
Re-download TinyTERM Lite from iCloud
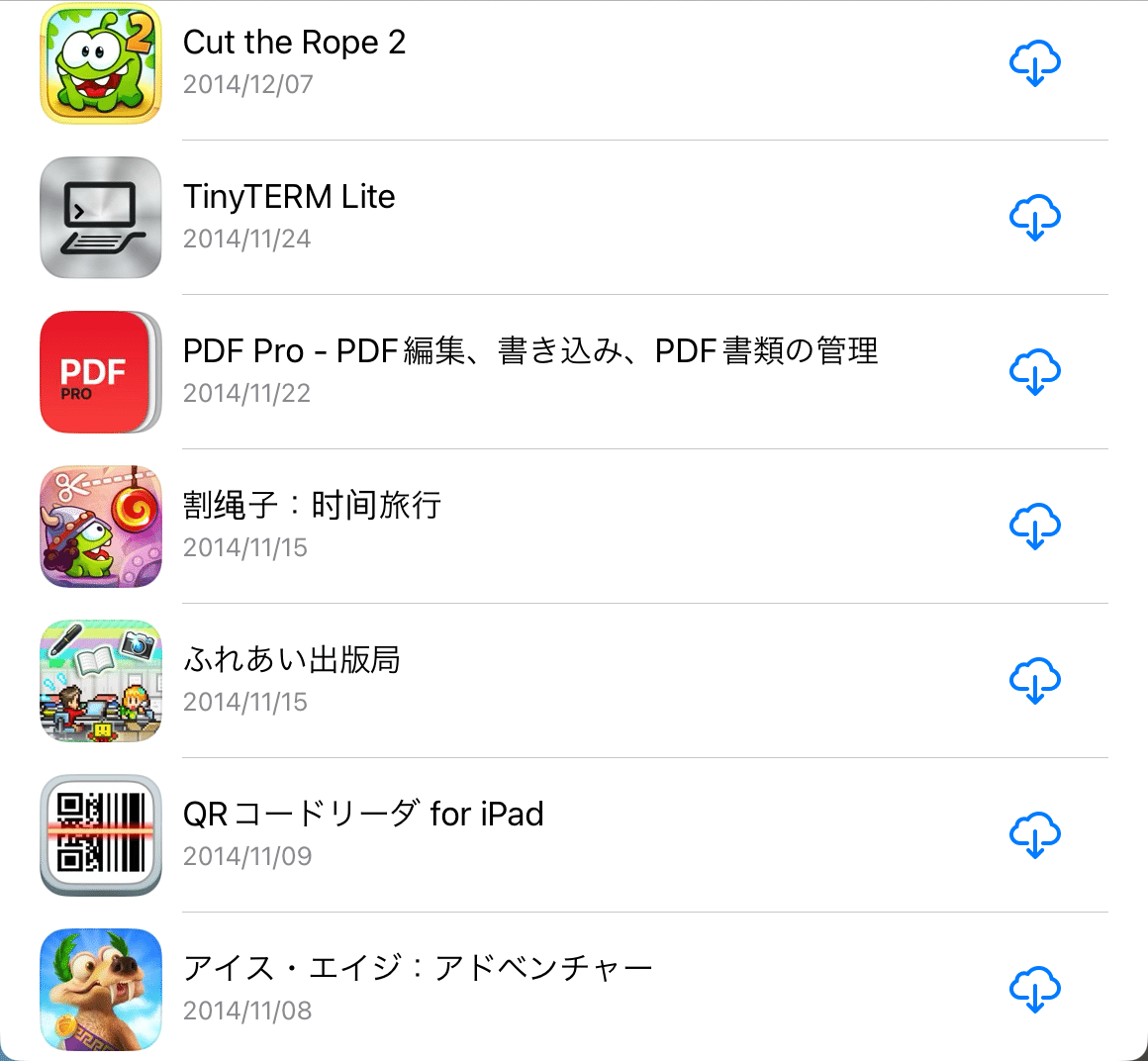1034,218
